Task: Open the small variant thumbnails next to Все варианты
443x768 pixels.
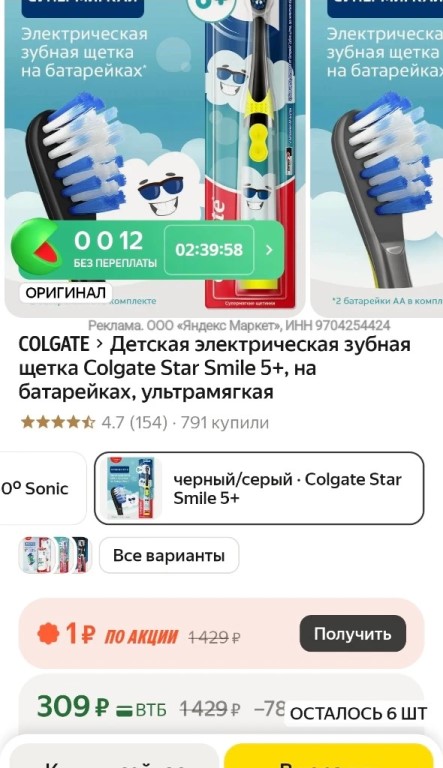Action: click(55, 555)
